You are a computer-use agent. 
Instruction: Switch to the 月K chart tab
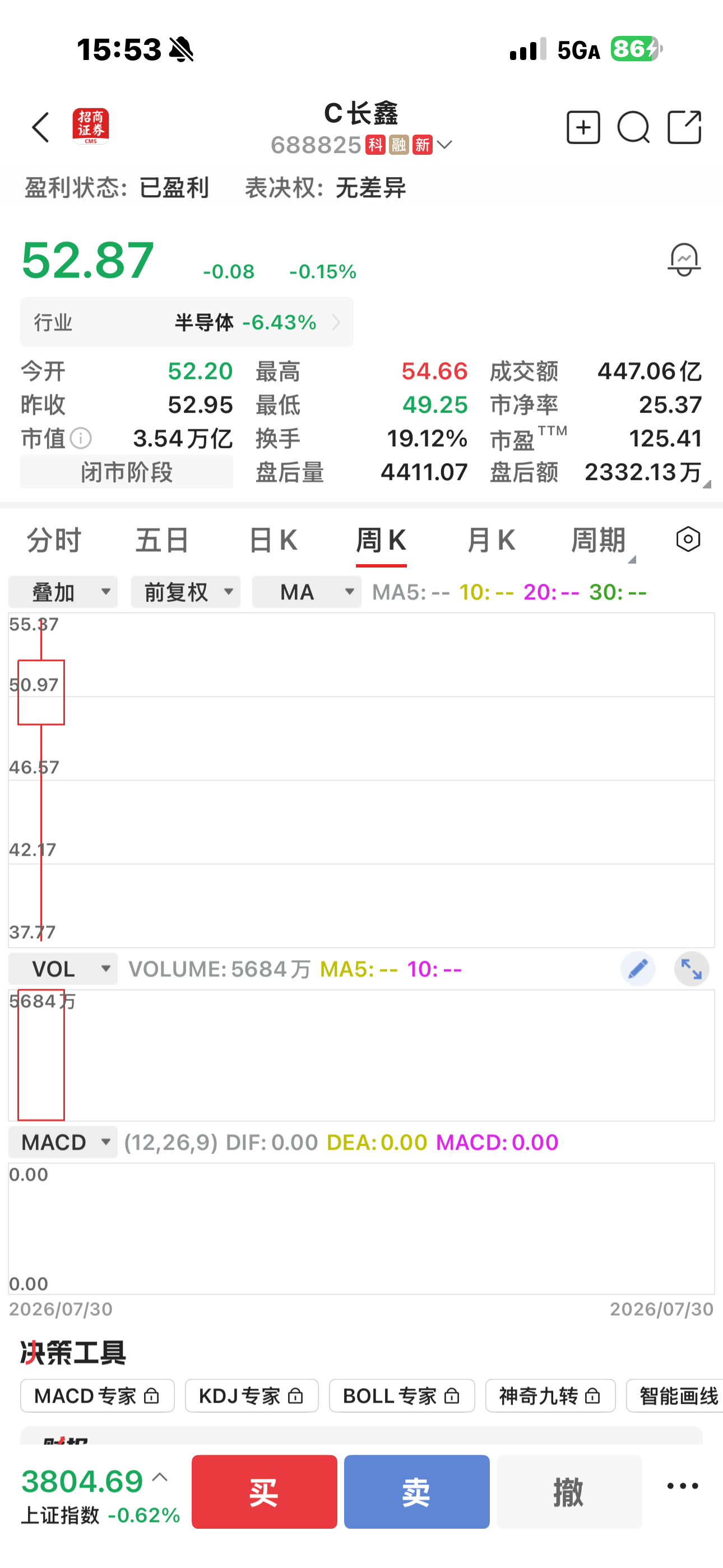click(491, 541)
